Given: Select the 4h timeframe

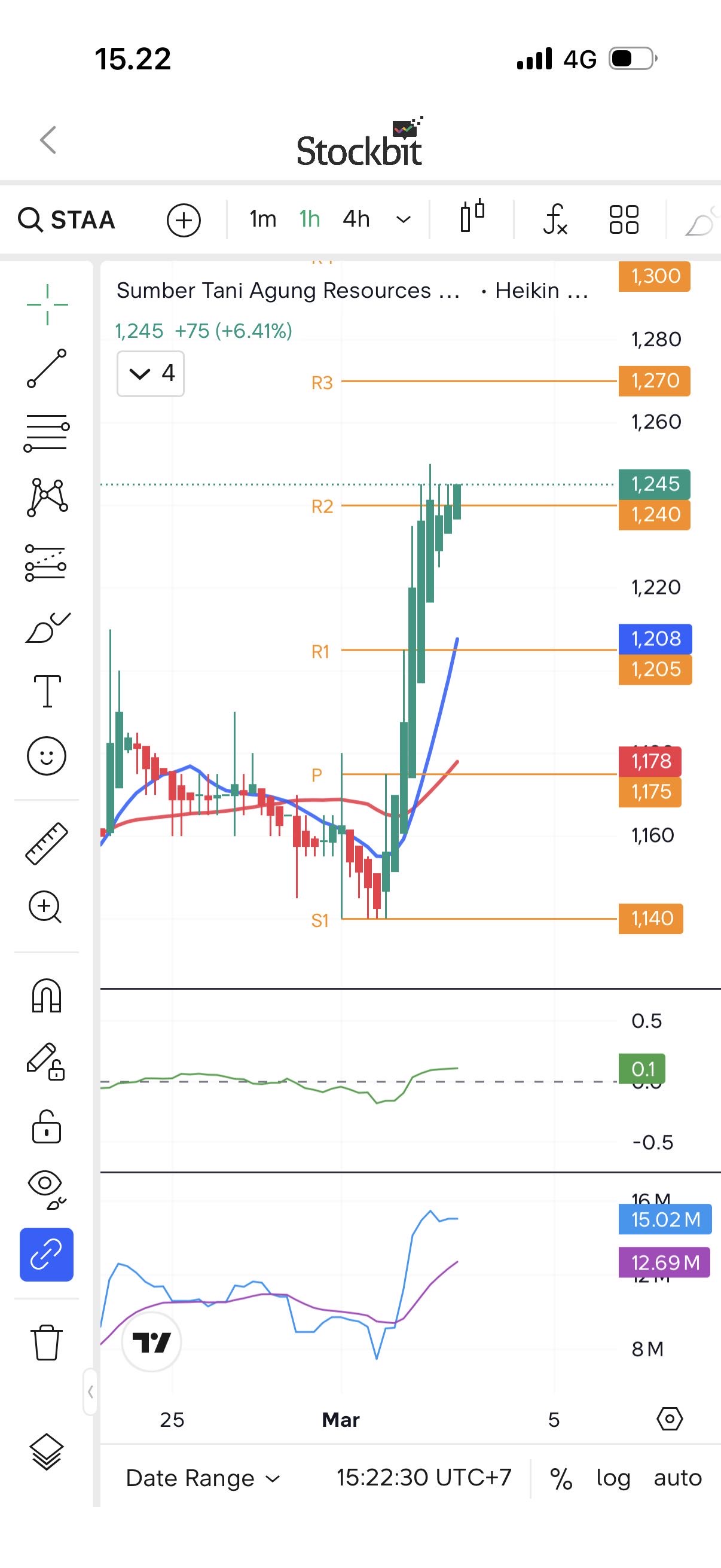Looking at the screenshot, I should pyautogui.click(x=356, y=219).
